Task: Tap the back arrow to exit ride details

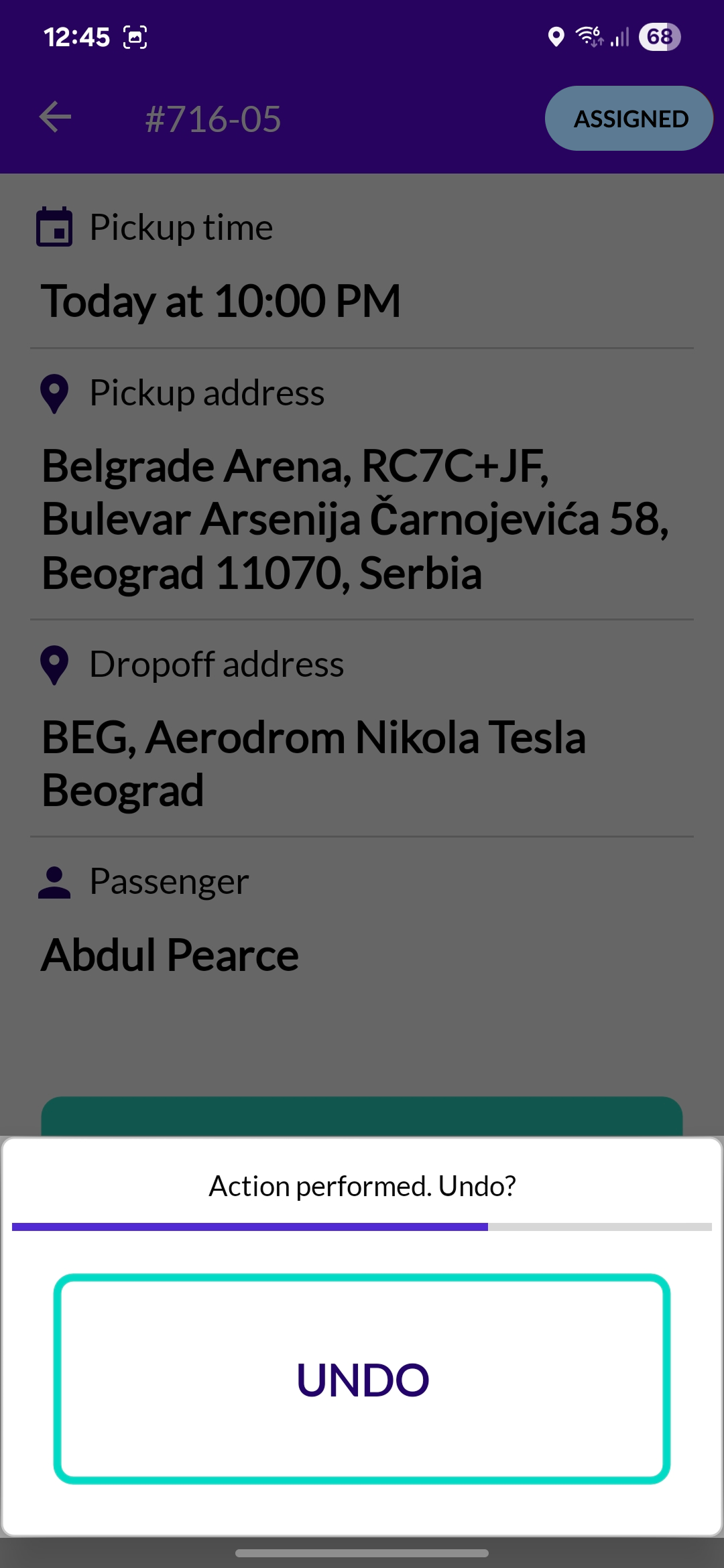Action: [56, 118]
